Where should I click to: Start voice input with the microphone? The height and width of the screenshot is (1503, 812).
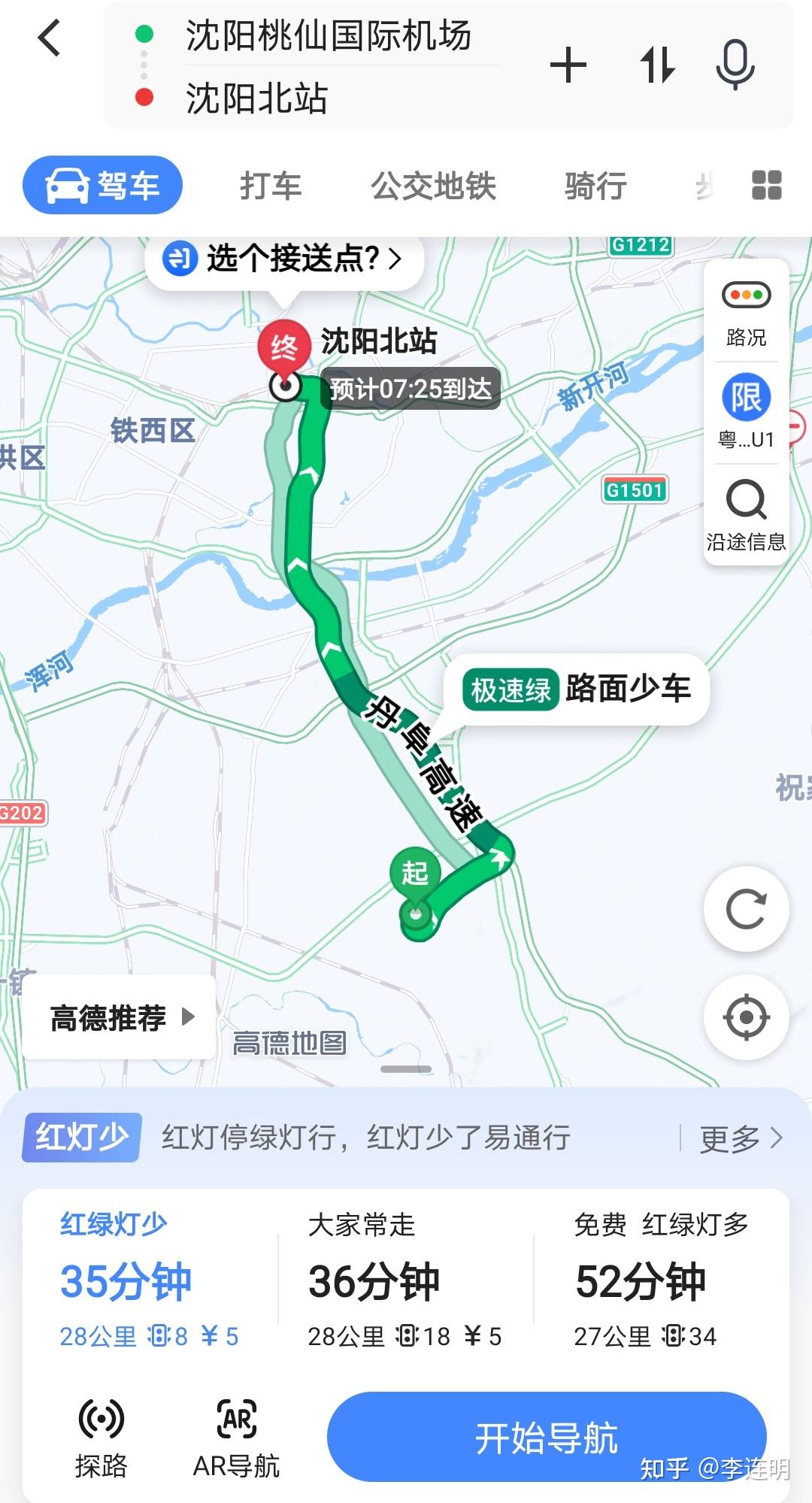[x=735, y=65]
